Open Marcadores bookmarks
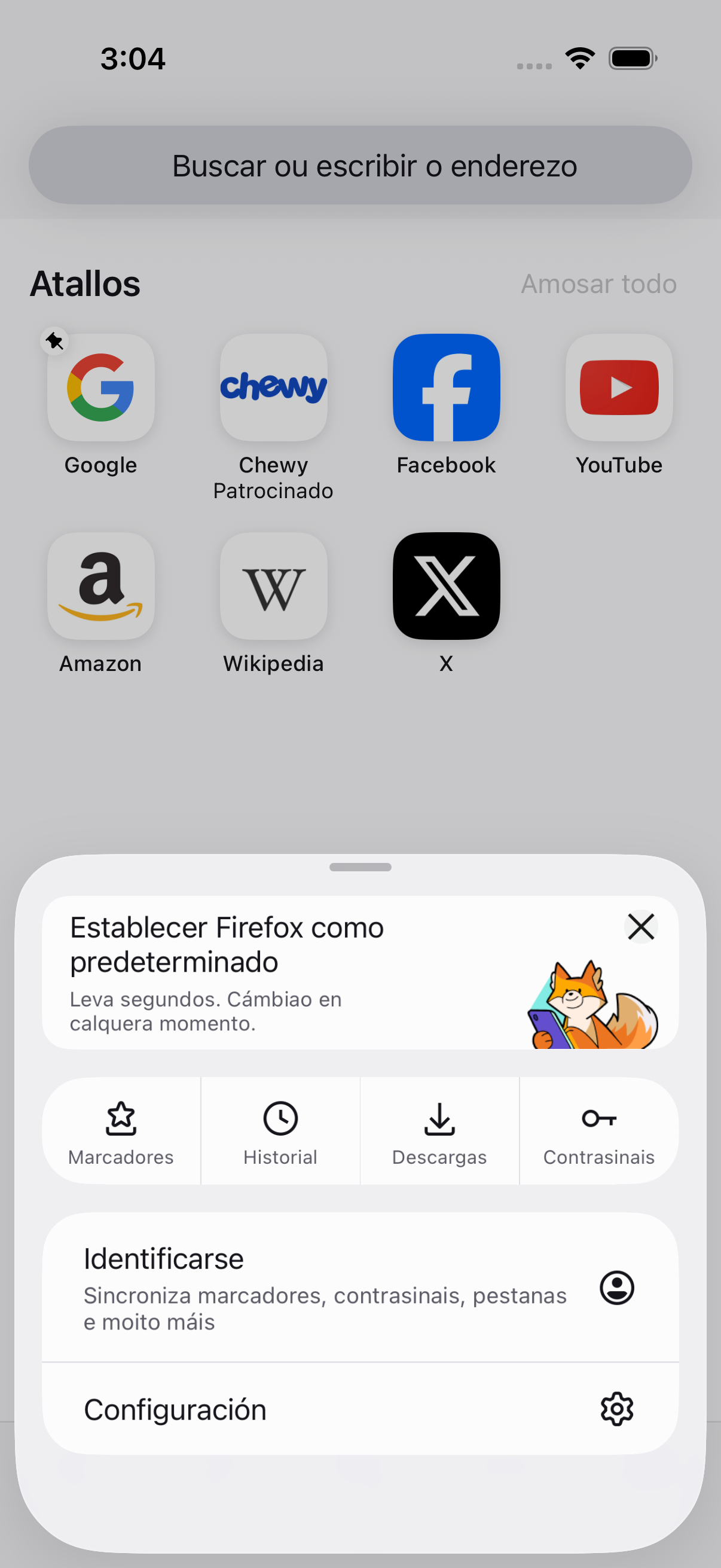Image resolution: width=721 pixels, height=1568 pixels. (121, 1130)
